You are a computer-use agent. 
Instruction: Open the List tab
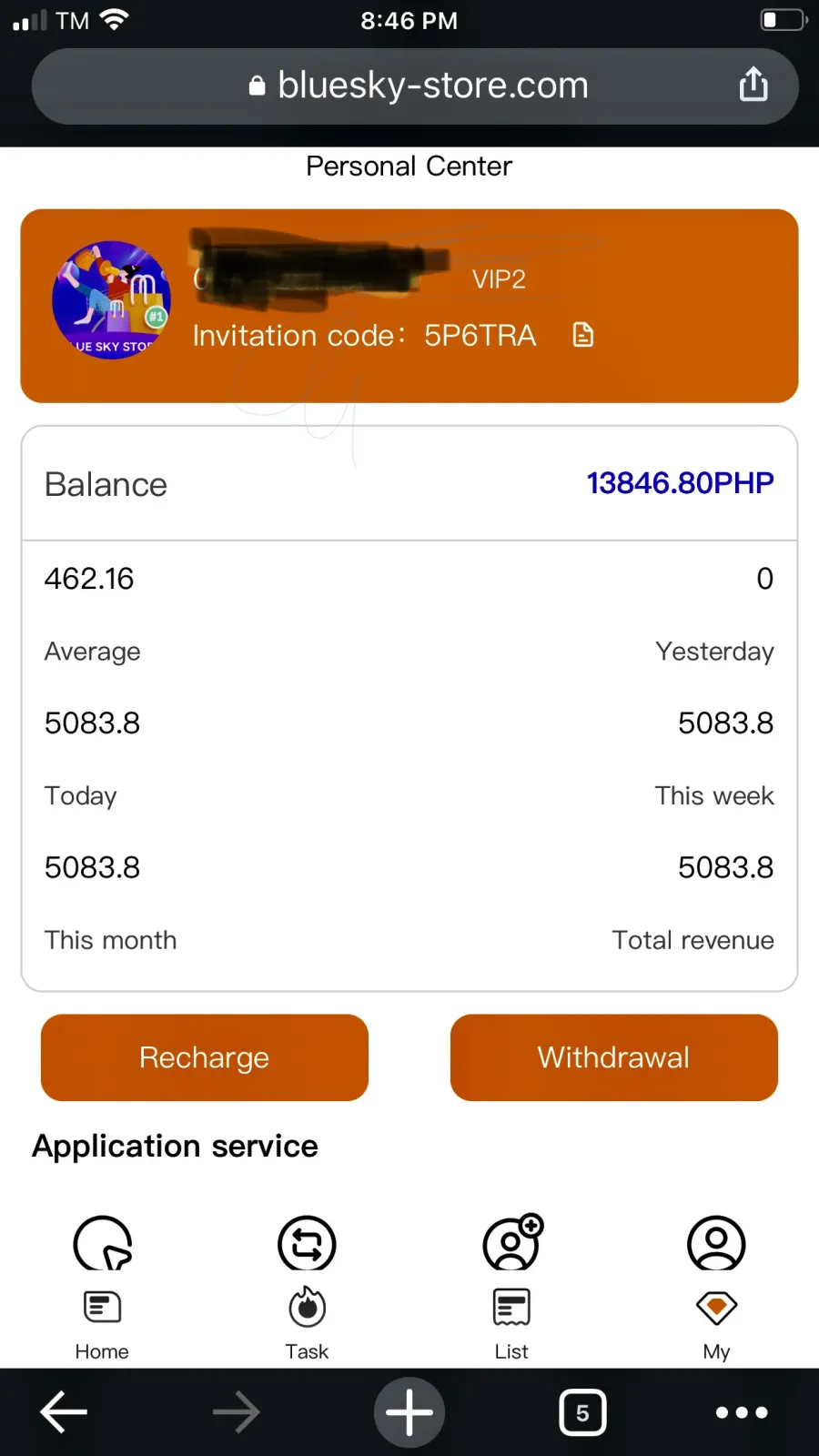[511, 1324]
